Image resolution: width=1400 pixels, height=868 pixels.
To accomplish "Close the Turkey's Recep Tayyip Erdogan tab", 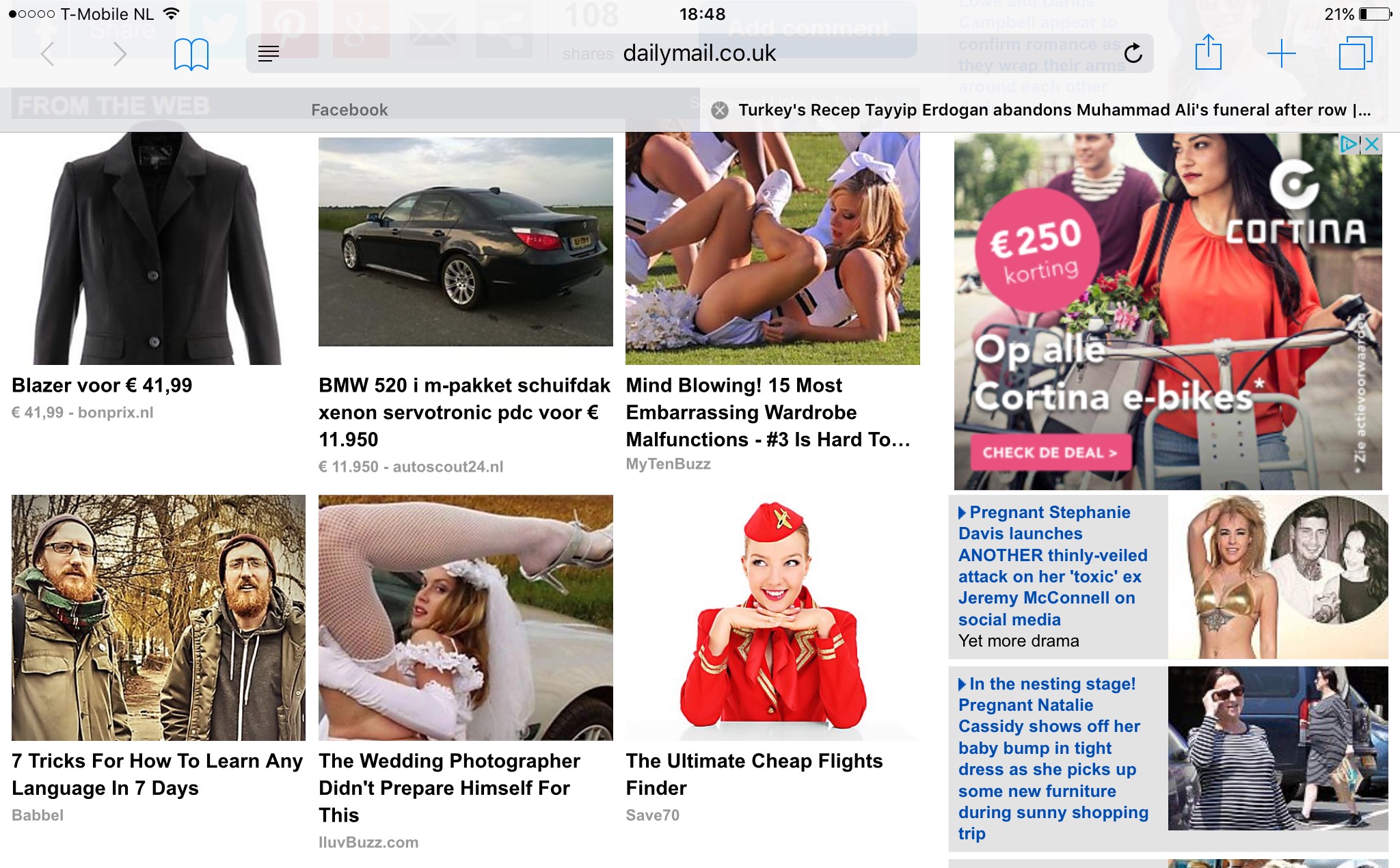I will click(x=719, y=111).
